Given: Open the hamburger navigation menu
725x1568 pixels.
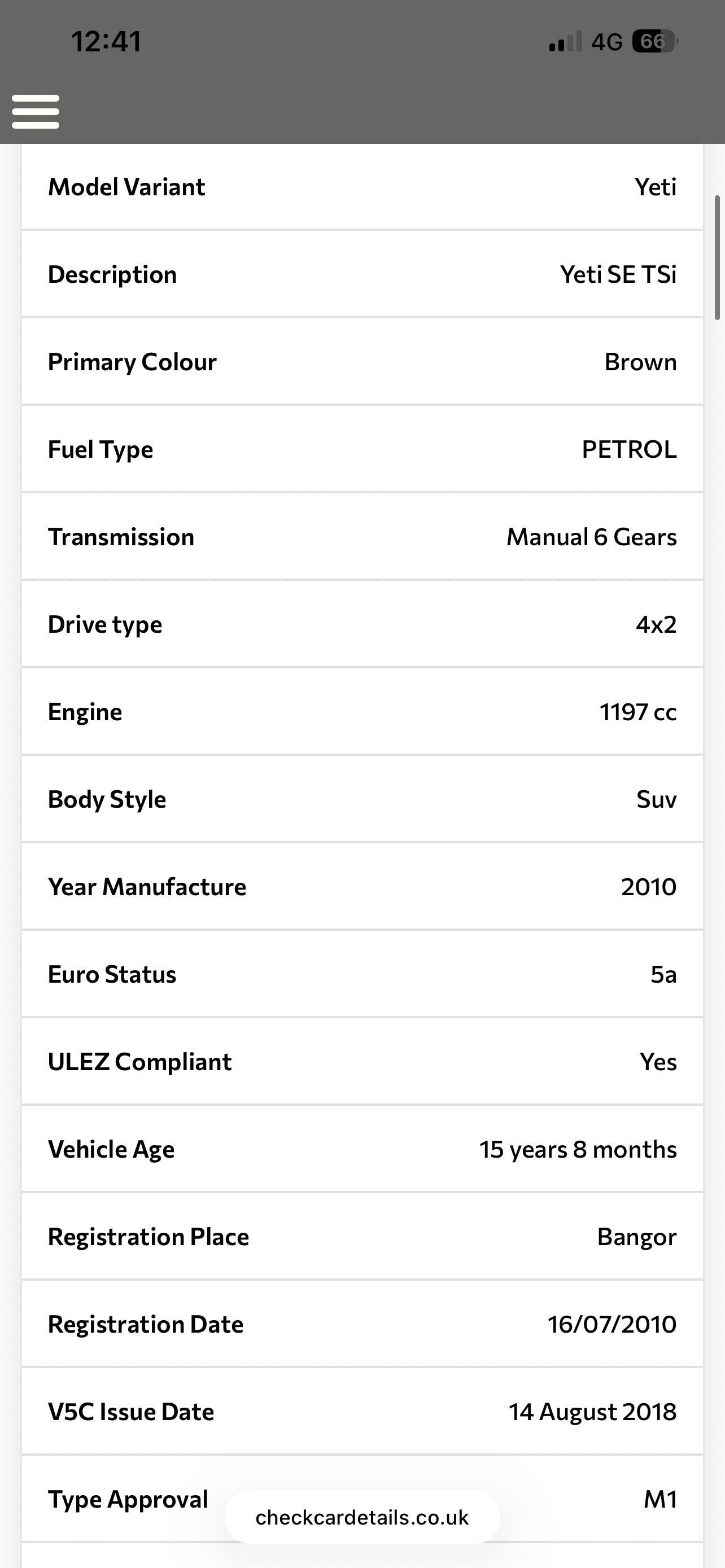Looking at the screenshot, I should [x=34, y=110].
